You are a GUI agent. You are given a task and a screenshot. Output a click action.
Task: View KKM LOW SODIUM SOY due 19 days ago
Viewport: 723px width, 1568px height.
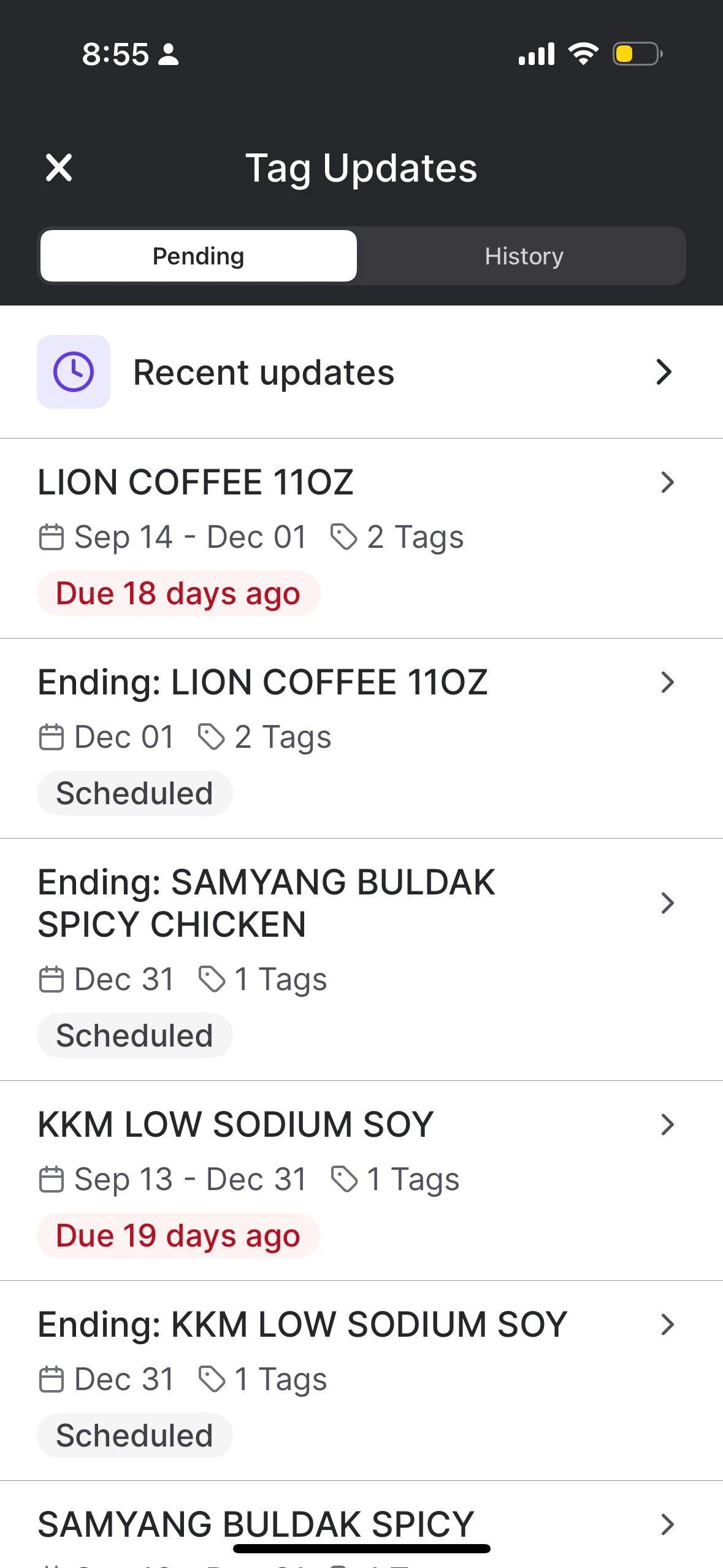(x=361, y=1179)
